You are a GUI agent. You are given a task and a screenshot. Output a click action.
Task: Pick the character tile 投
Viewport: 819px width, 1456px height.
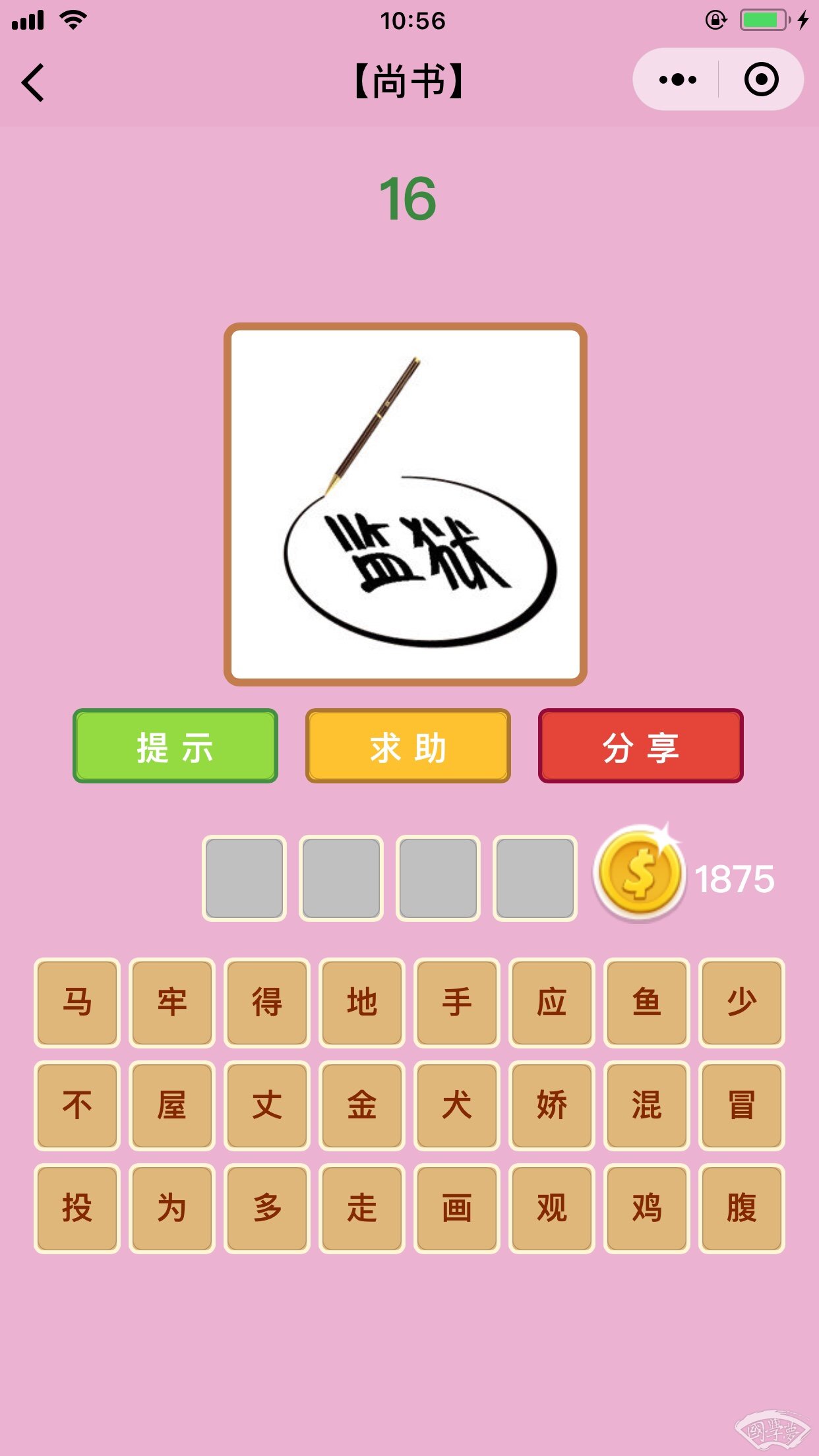coord(77,1208)
